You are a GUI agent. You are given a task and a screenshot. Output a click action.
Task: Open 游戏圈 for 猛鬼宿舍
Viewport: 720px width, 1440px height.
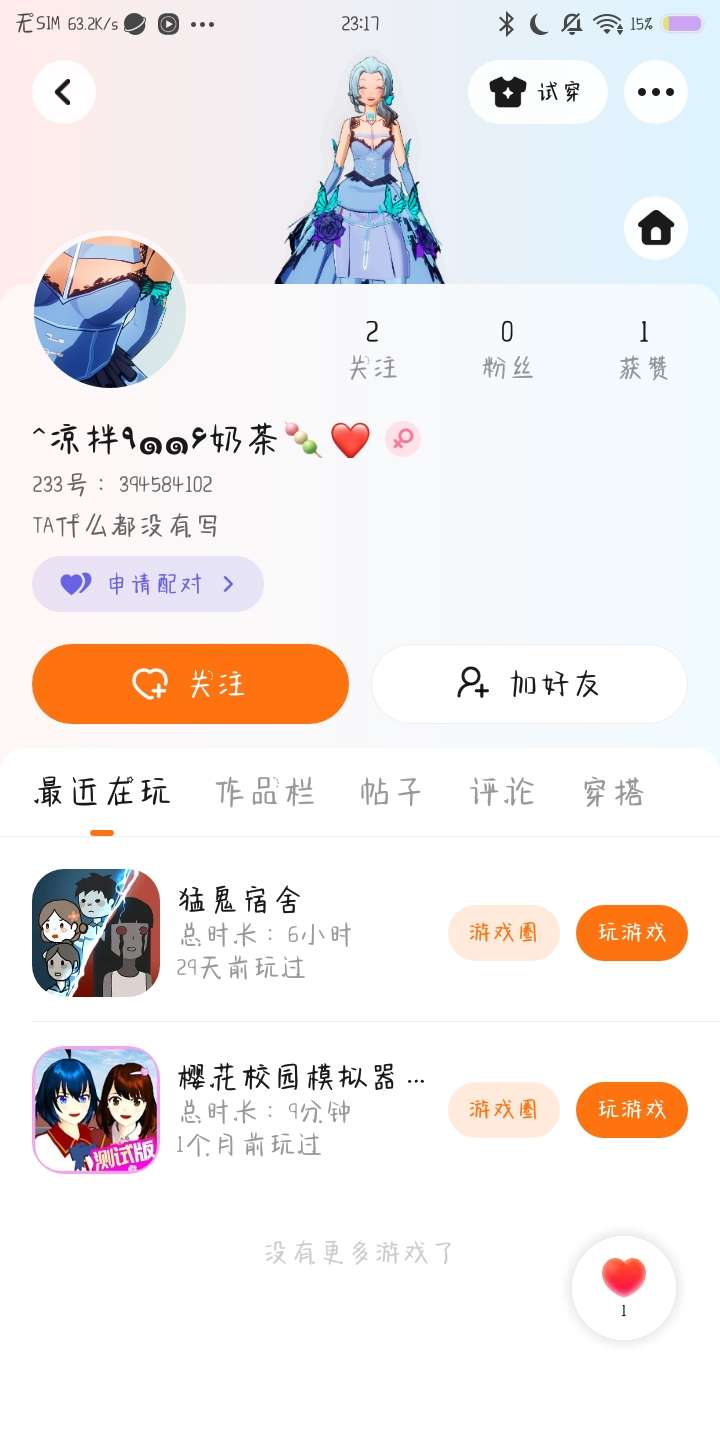point(503,933)
